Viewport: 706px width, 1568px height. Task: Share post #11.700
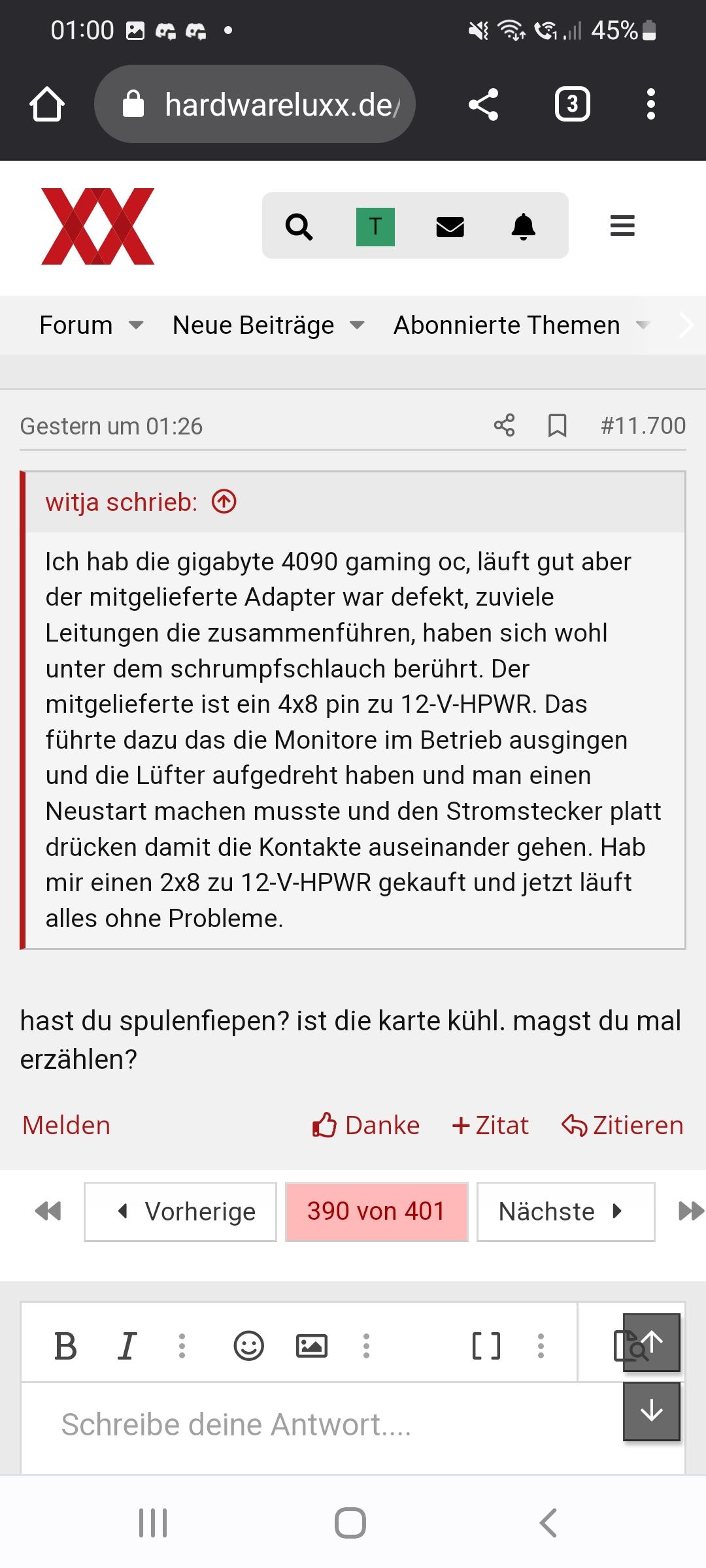[x=504, y=425]
